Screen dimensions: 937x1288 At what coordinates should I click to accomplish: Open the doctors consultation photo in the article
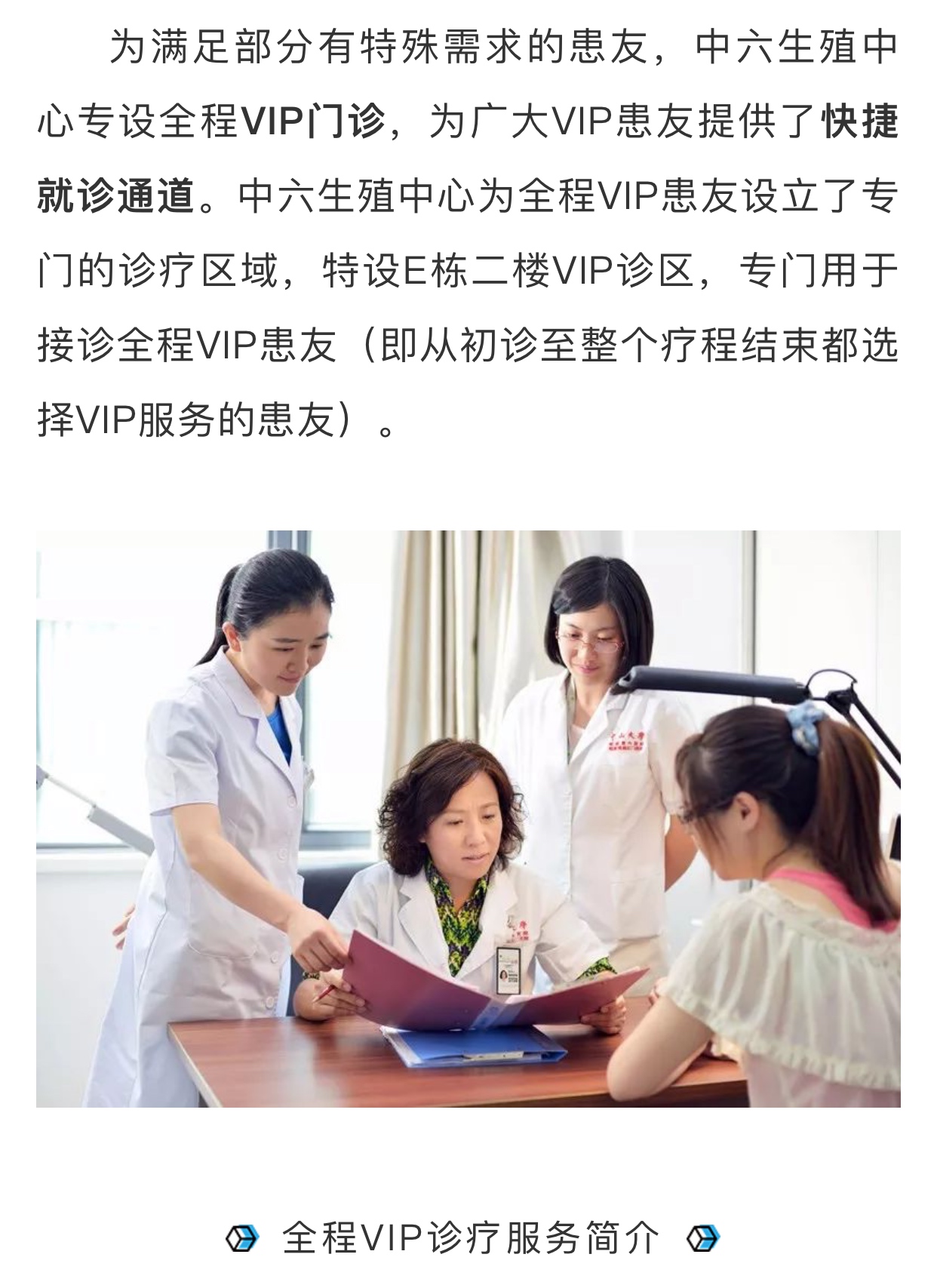pos(468,819)
